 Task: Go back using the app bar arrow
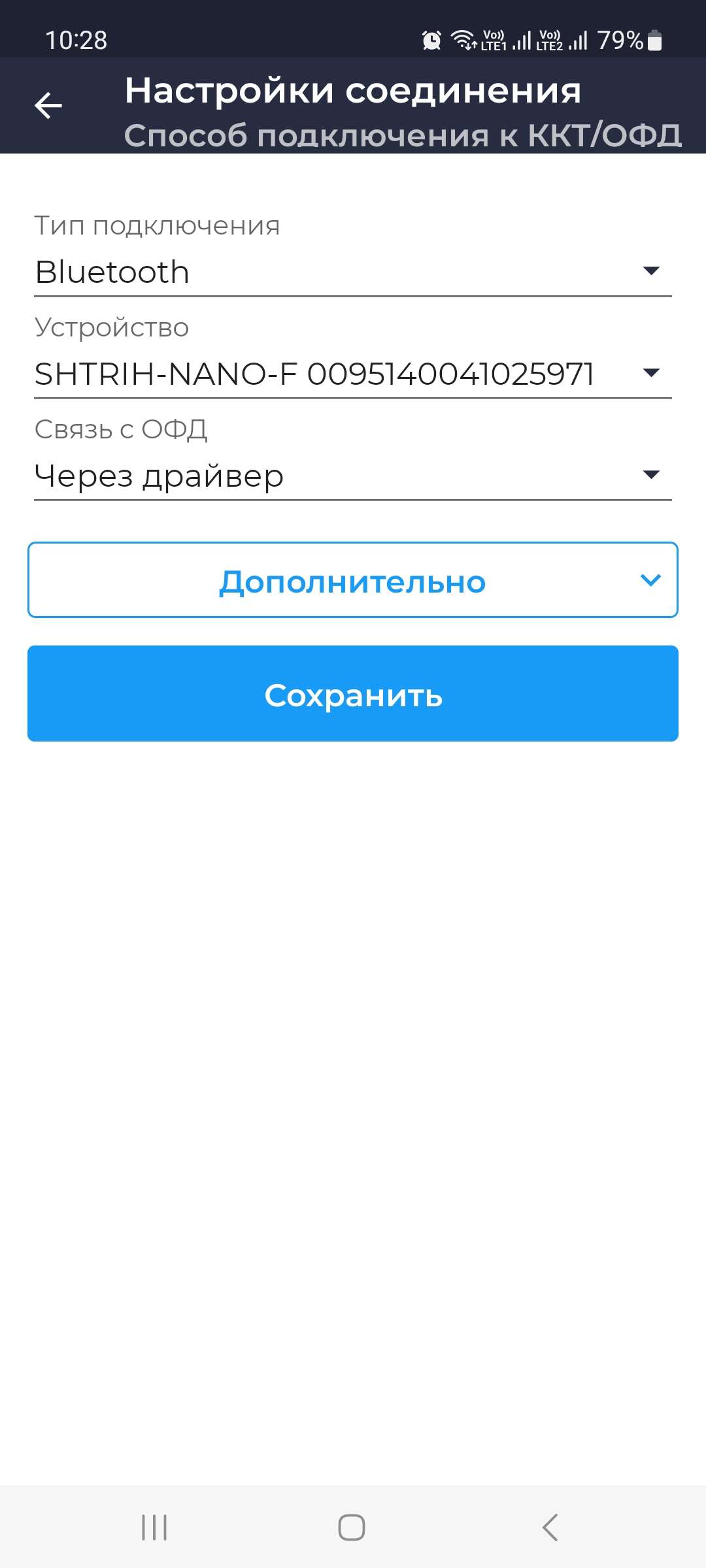pyautogui.click(x=48, y=105)
